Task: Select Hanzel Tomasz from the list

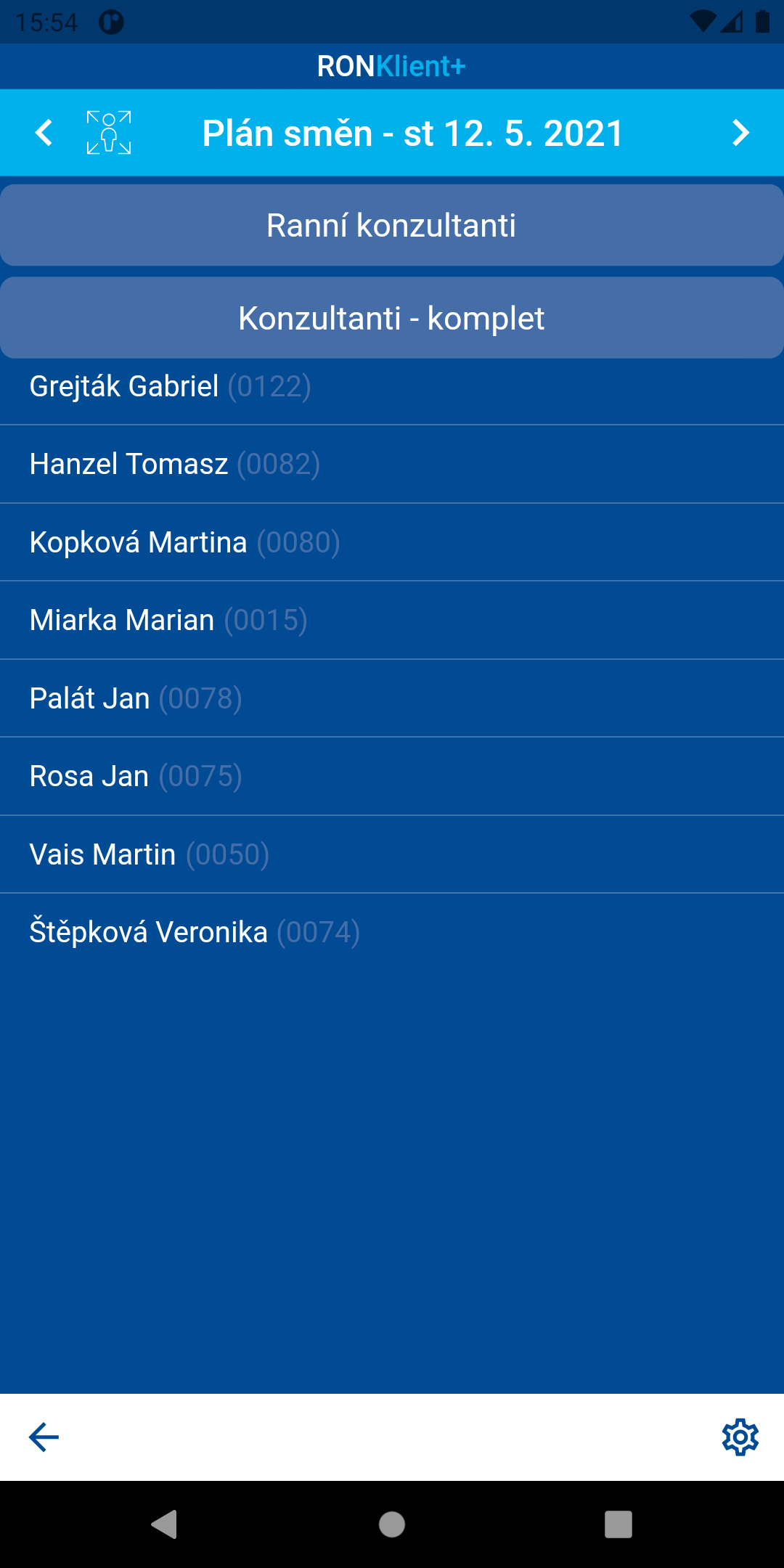Action: (392, 464)
